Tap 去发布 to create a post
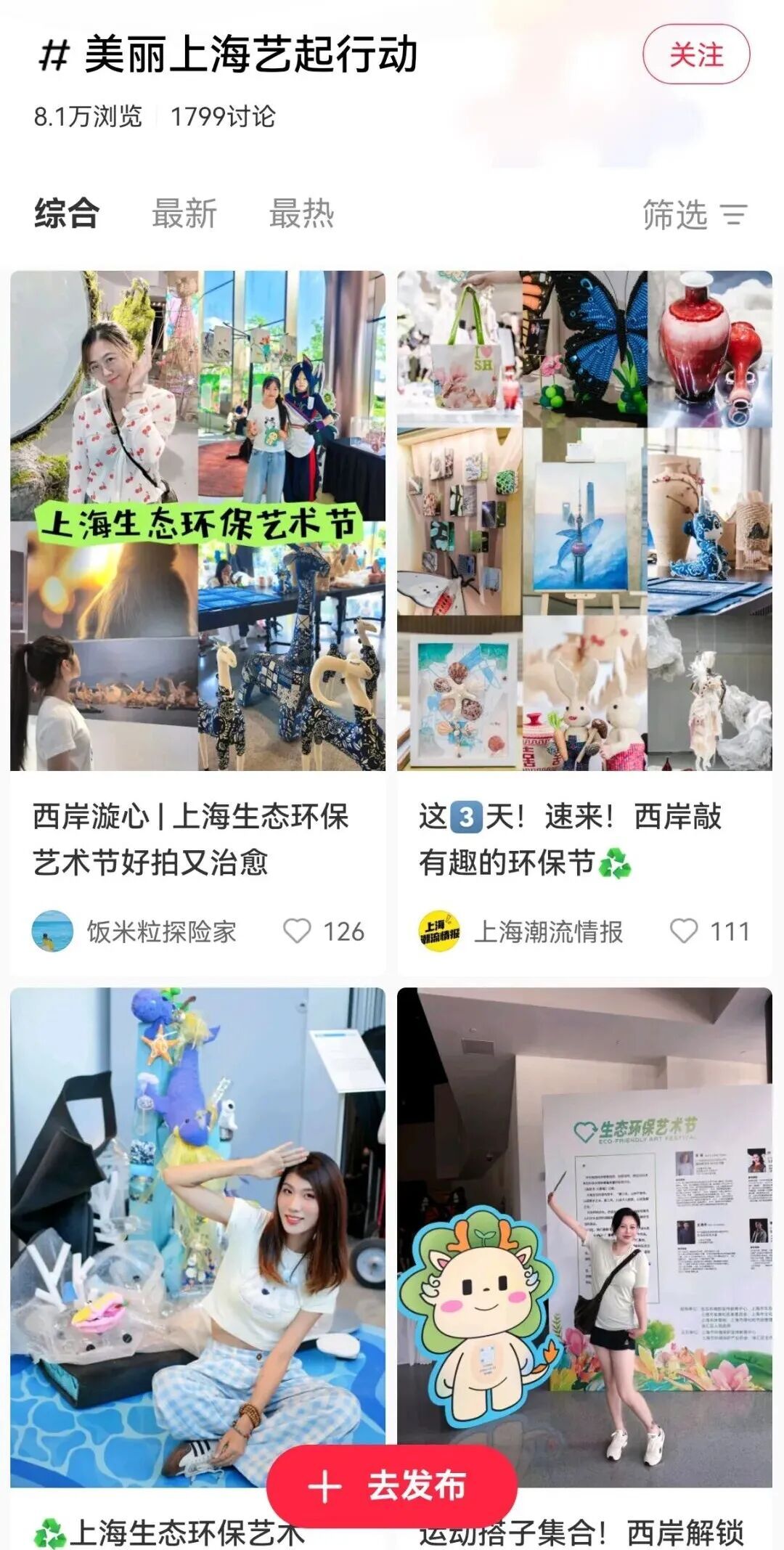This screenshot has width=784, height=1550. point(392,1485)
